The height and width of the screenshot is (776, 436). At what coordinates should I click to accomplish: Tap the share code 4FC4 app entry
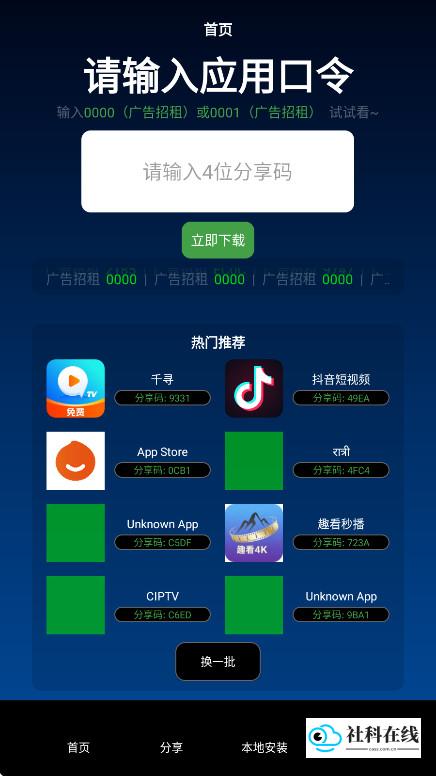[307, 461]
